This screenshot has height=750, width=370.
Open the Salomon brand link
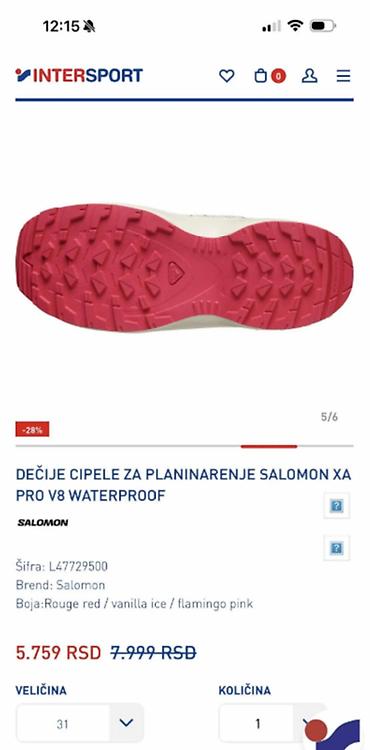click(x=43, y=522)
